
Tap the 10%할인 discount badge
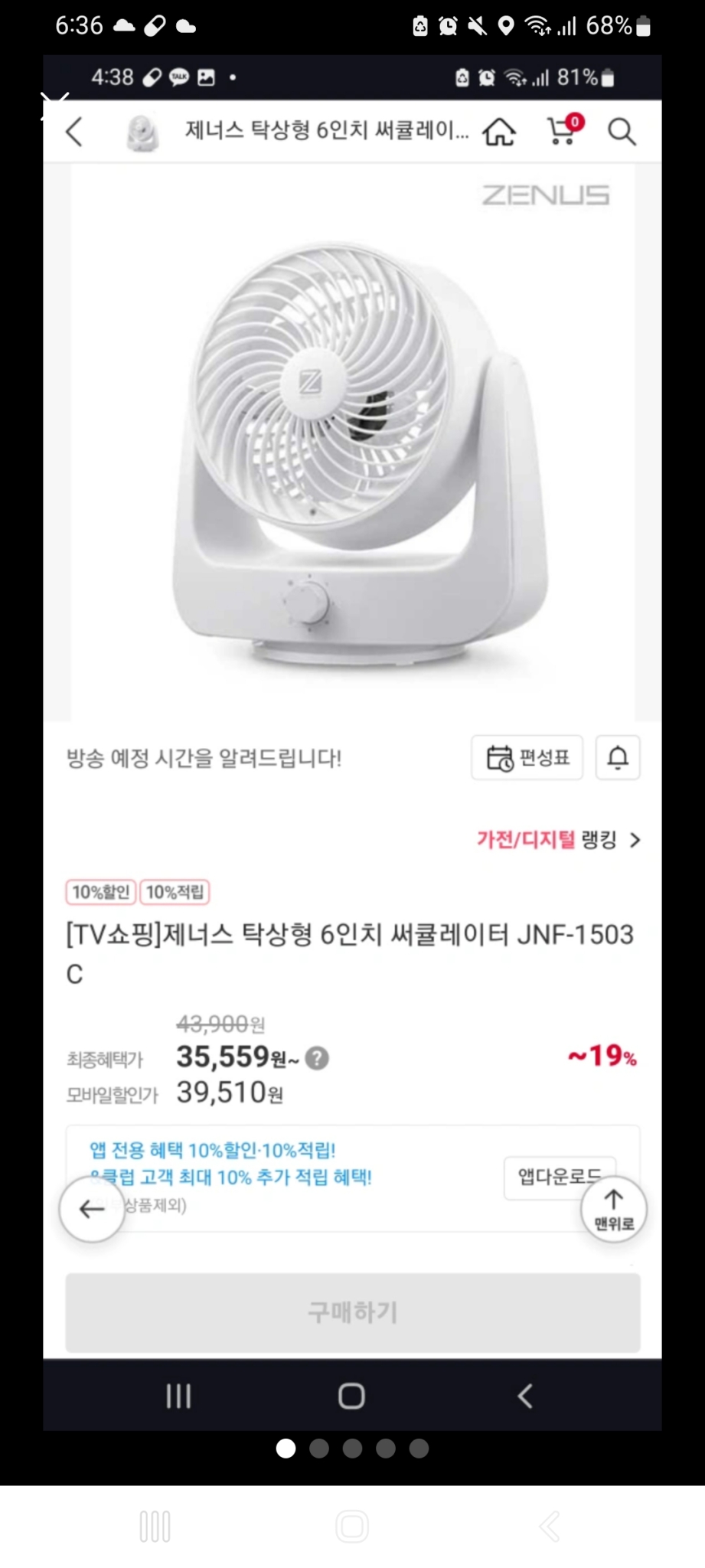coord(100,892)
